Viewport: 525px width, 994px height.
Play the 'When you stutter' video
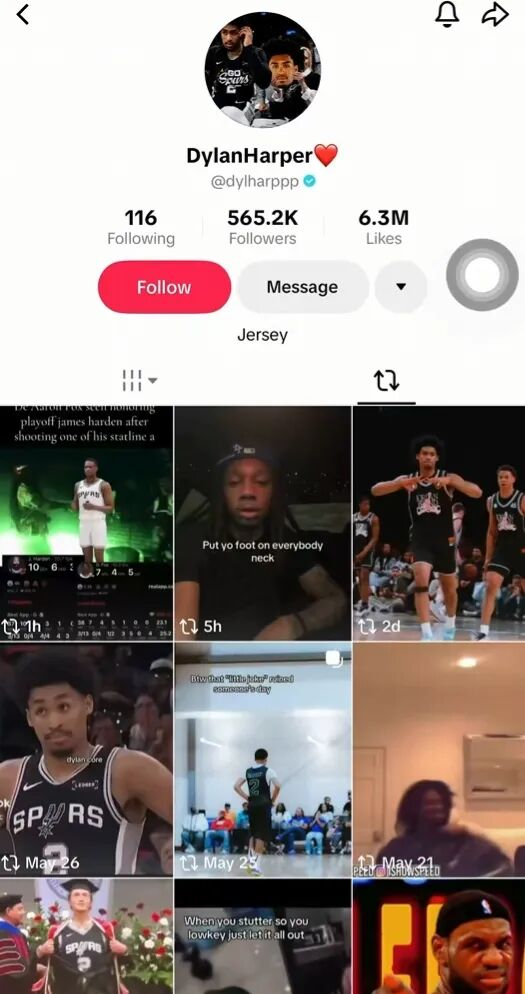(x=262, y=936)
